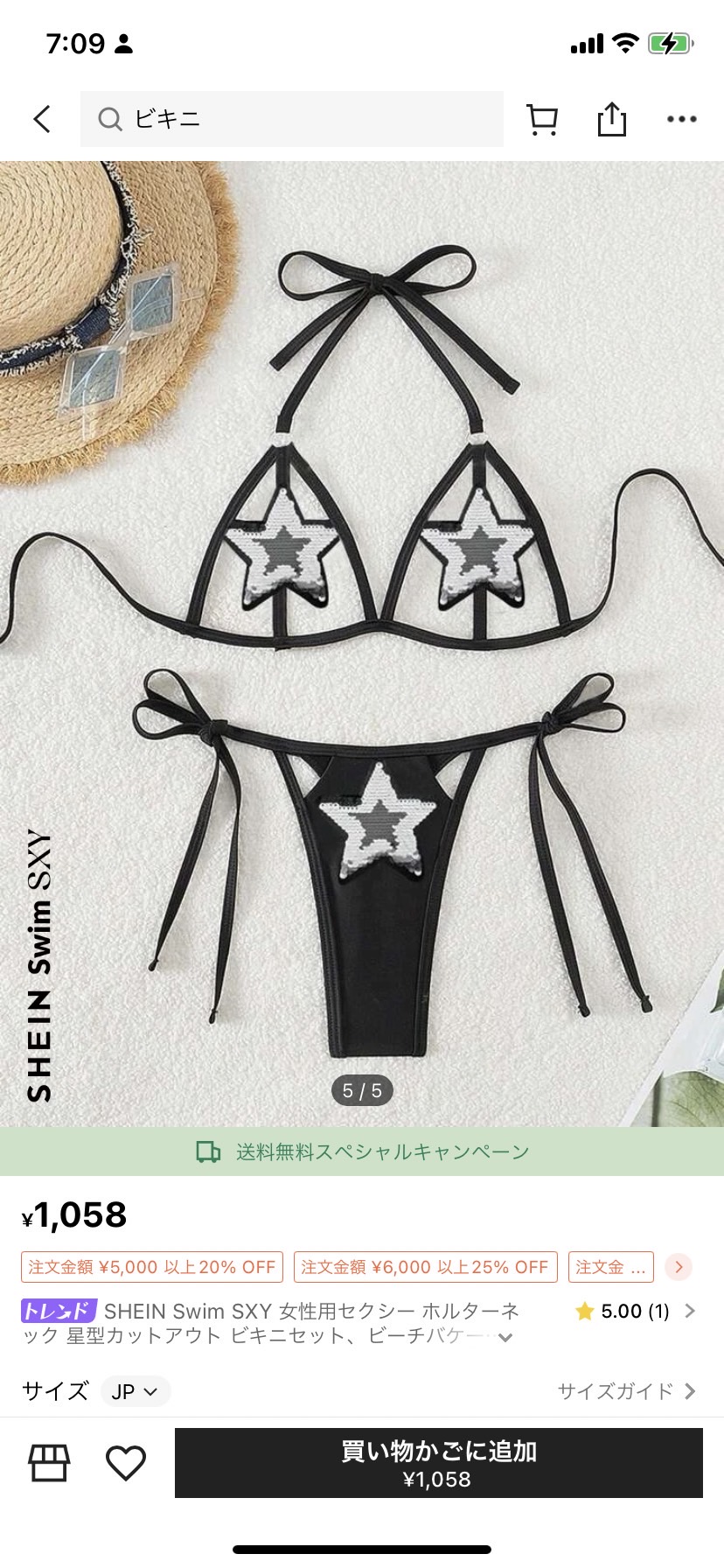The width and height of the screenshot is (724, 1568).
Task: Share this product
Action: pos(612,119)
